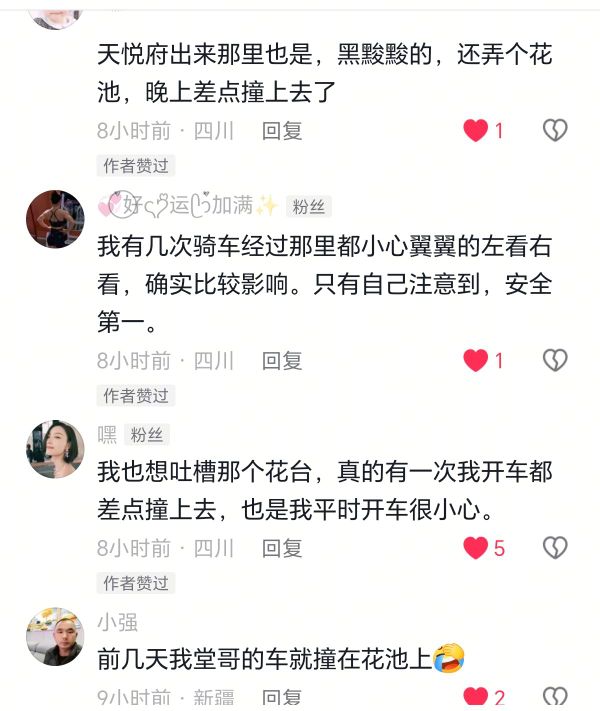This screenshot has width=600, height=711.
Task: Reply to 嘿's comment
Action: 282,548
